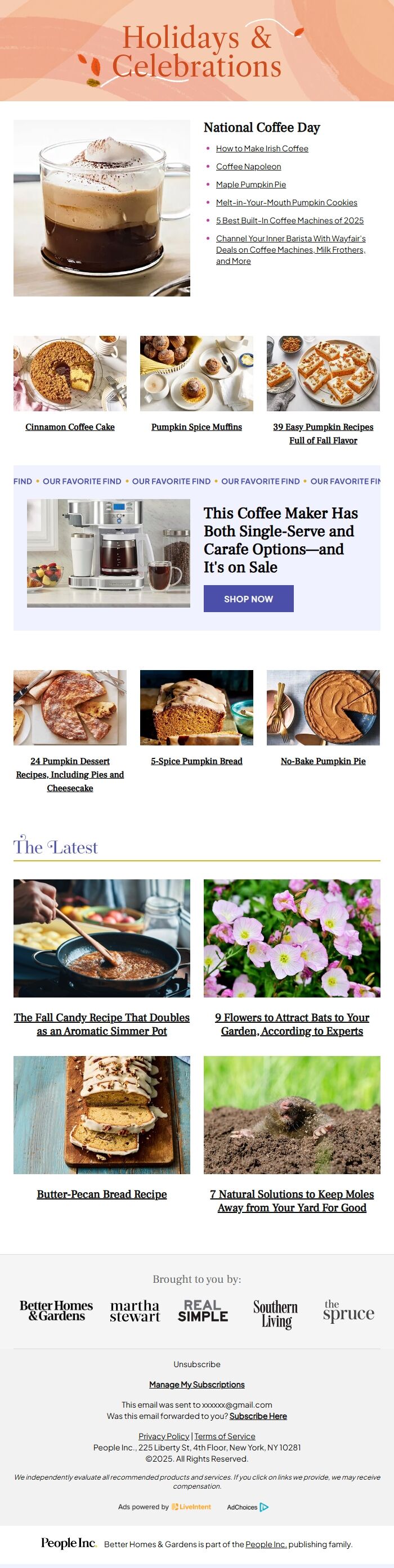View the 5-Spice Pumpkin Bread recipe
The width and height of the screenshot is (394, 1568).
point(196,761)
